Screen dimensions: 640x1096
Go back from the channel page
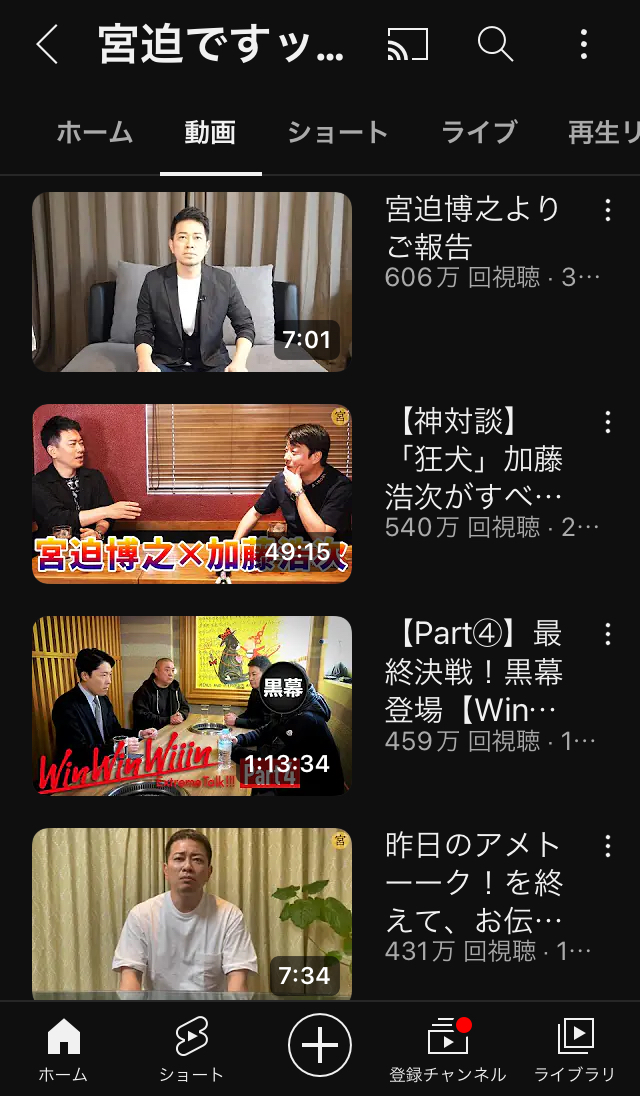[x=47, y=45]
